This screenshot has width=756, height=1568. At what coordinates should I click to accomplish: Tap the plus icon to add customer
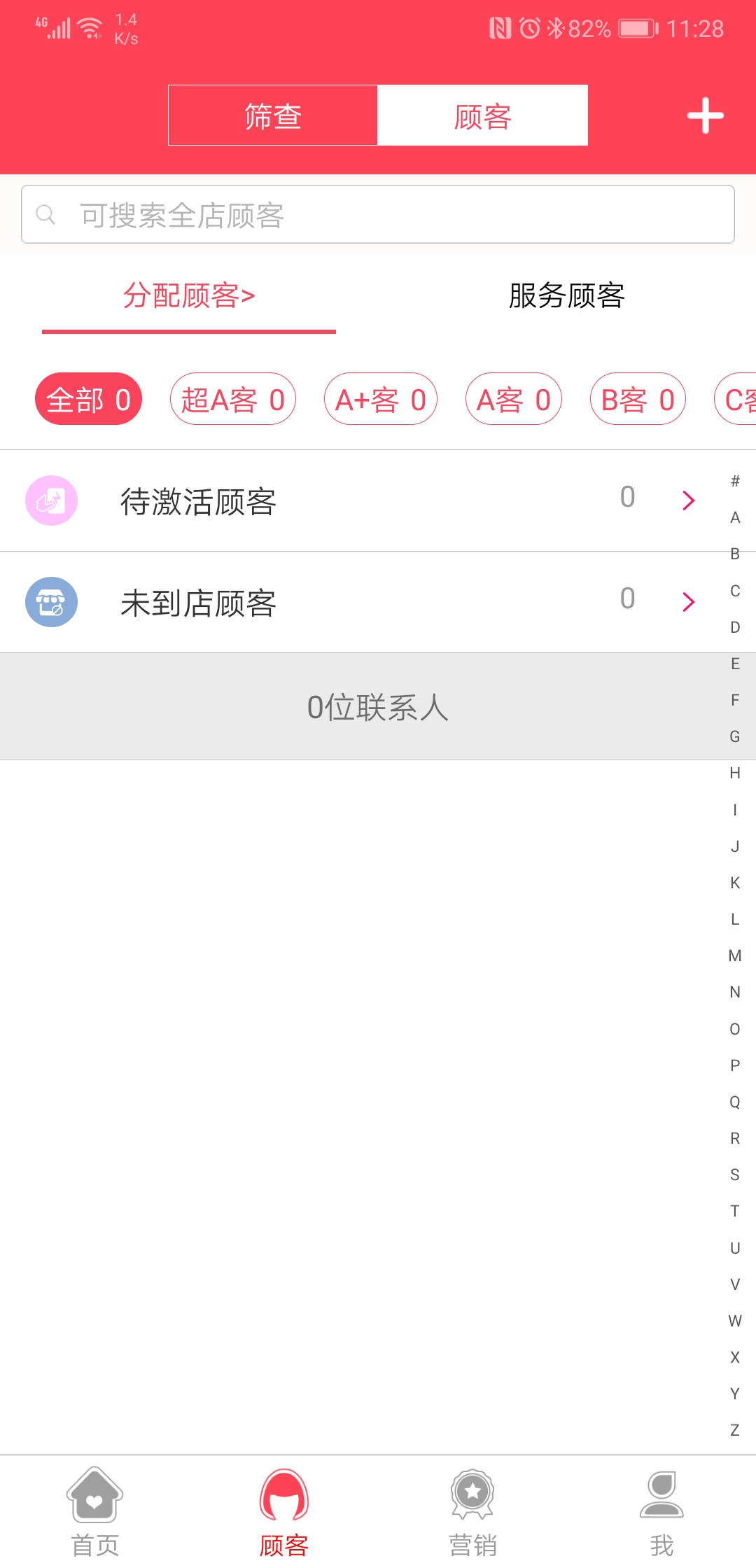704,115
